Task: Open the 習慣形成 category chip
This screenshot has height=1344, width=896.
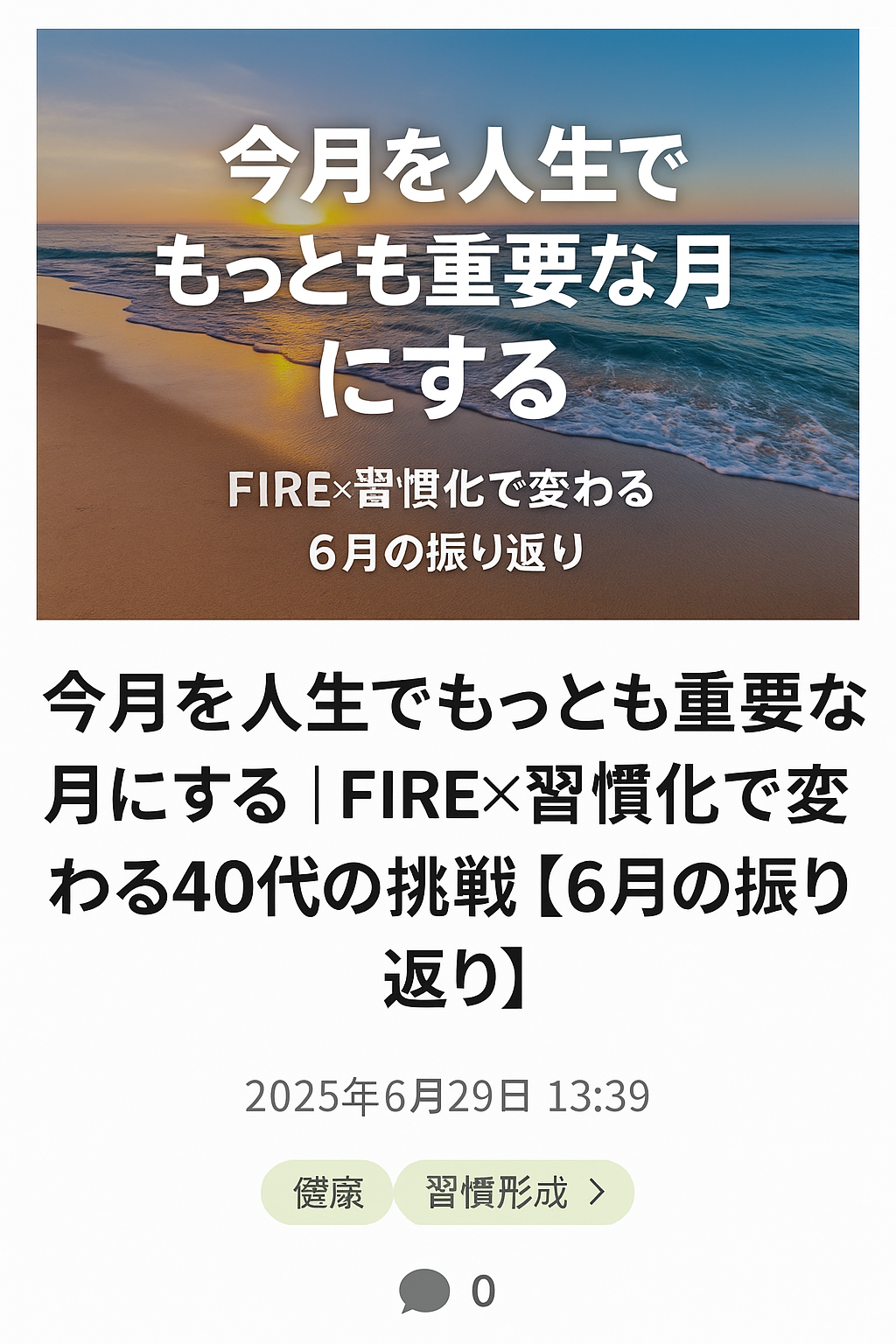Action: click(x=514, y=1193)
